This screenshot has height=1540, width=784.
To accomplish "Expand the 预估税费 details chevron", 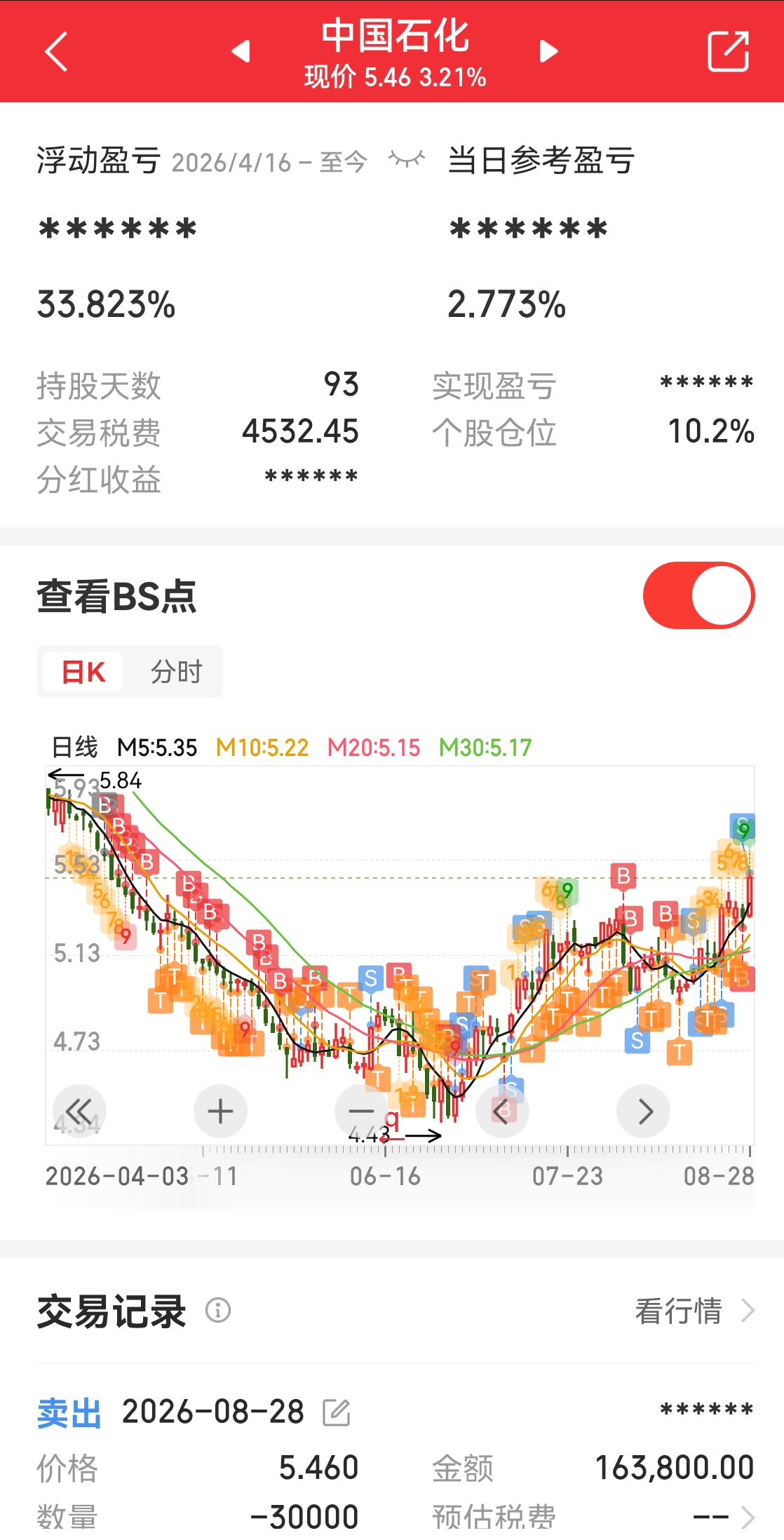I will point(748,1518).
